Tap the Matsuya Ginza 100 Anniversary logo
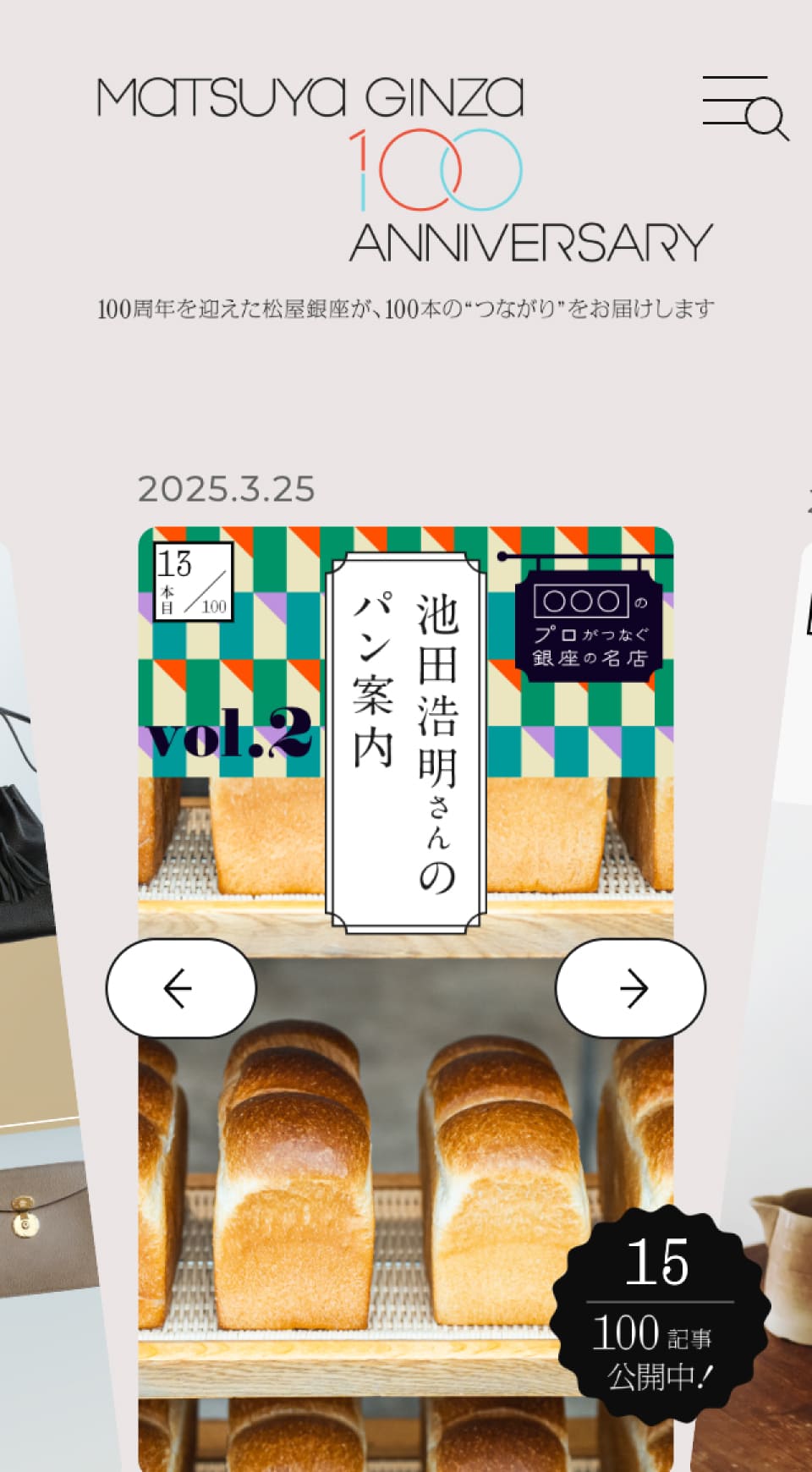This screenshot has width=812, height=1472. pos(404,169)
